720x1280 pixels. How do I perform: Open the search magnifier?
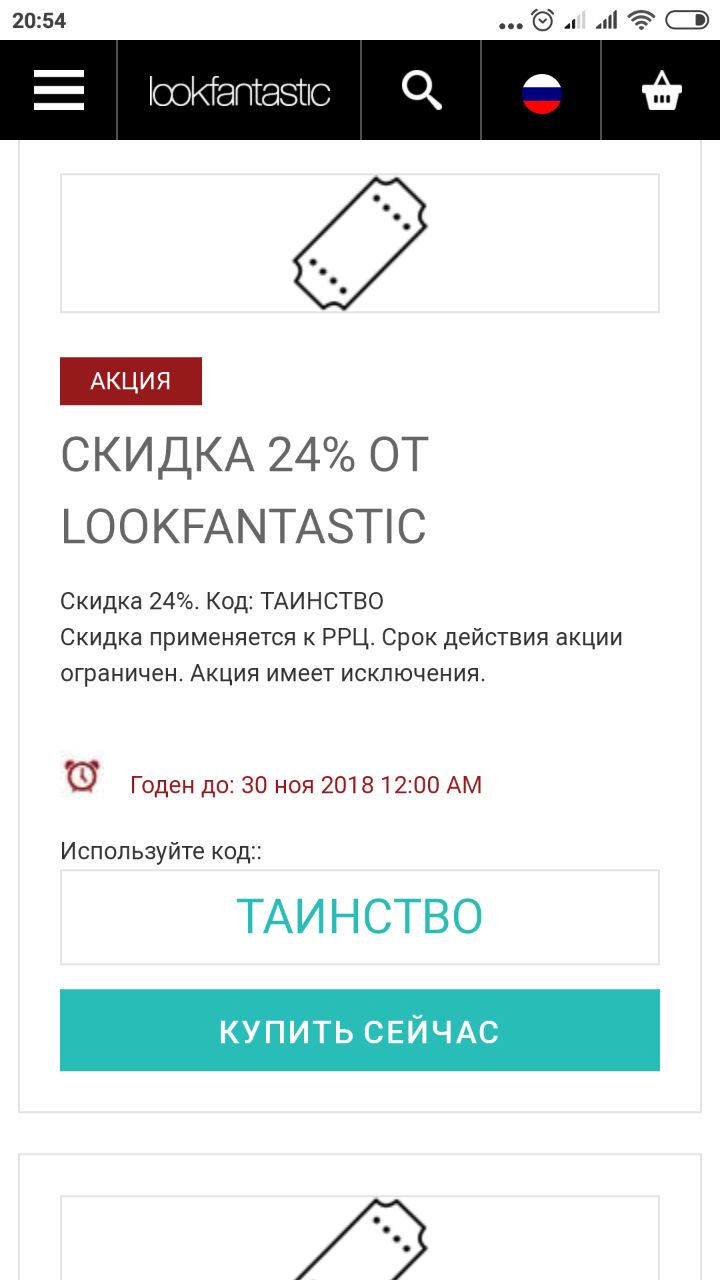421,90
